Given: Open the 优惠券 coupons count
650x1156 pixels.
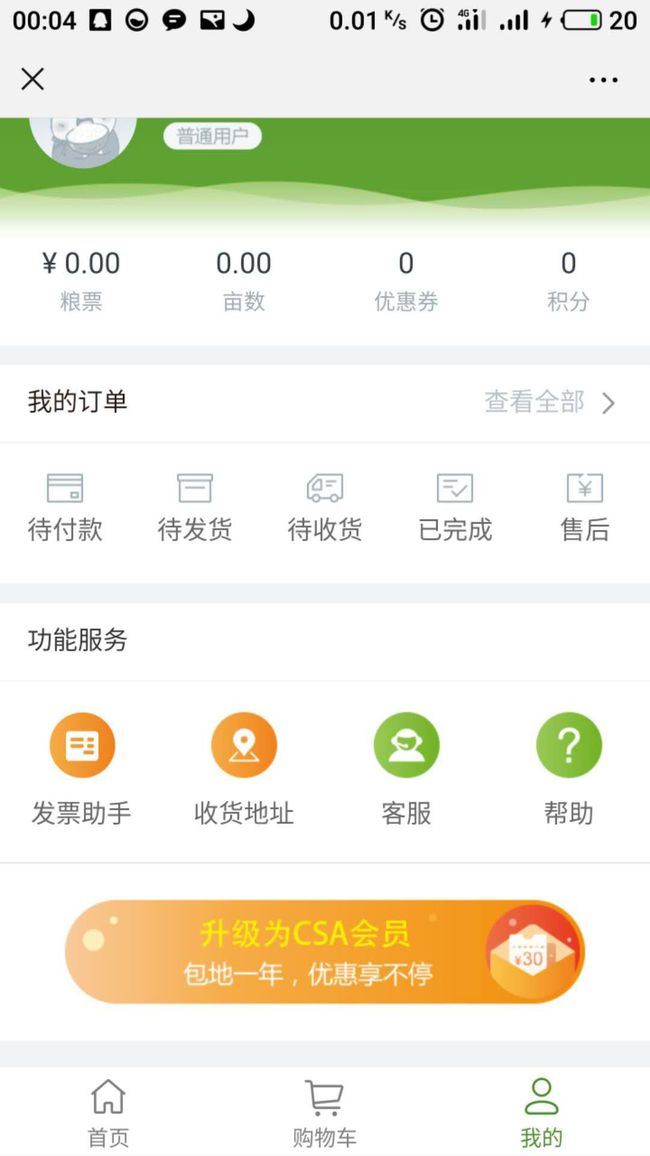Looking at the screenshot, I should (406, 281).
